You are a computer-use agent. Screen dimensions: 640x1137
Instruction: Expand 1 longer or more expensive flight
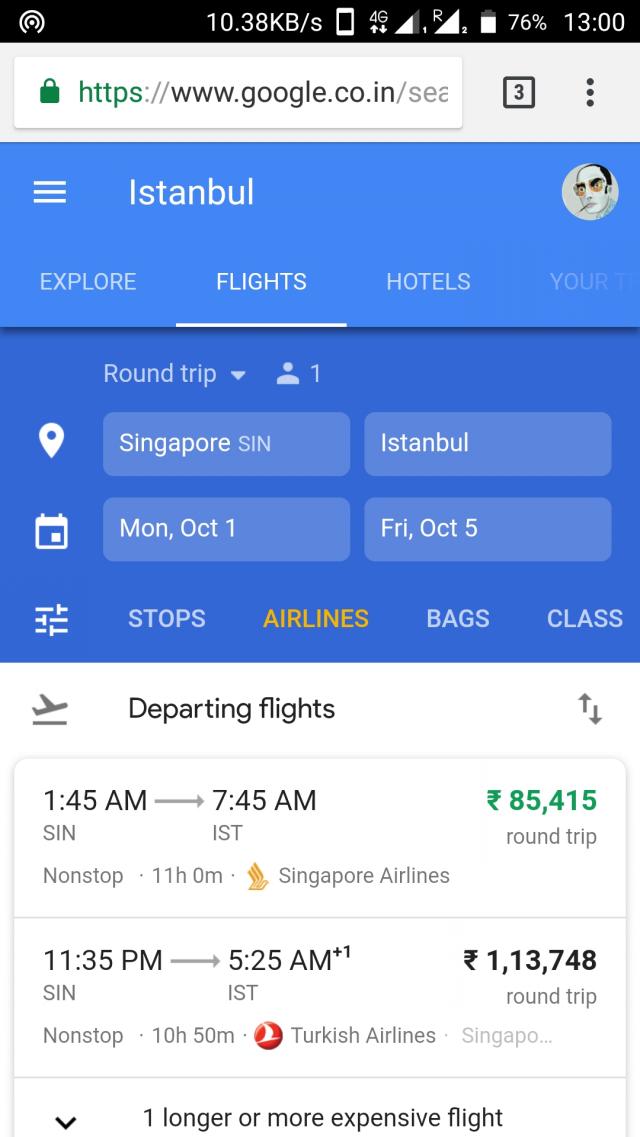320,1117
